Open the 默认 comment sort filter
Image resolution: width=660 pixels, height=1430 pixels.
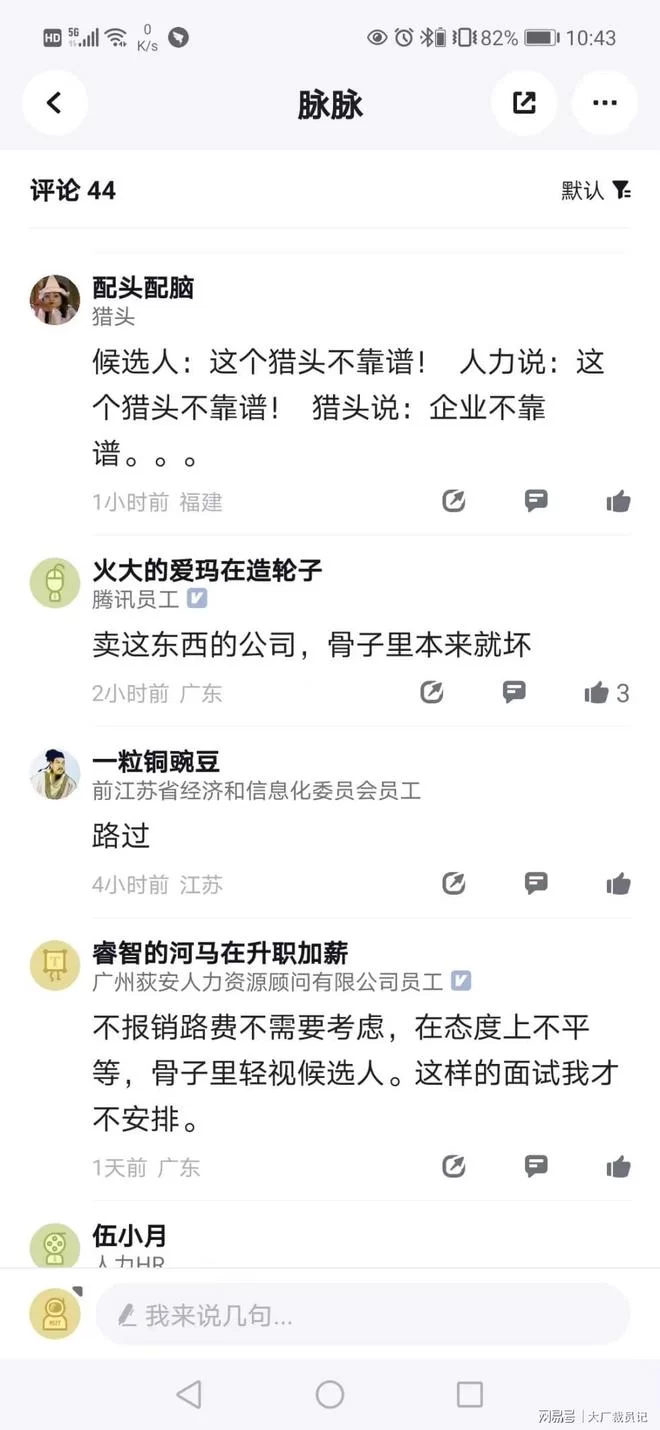[x=596, y=190]
